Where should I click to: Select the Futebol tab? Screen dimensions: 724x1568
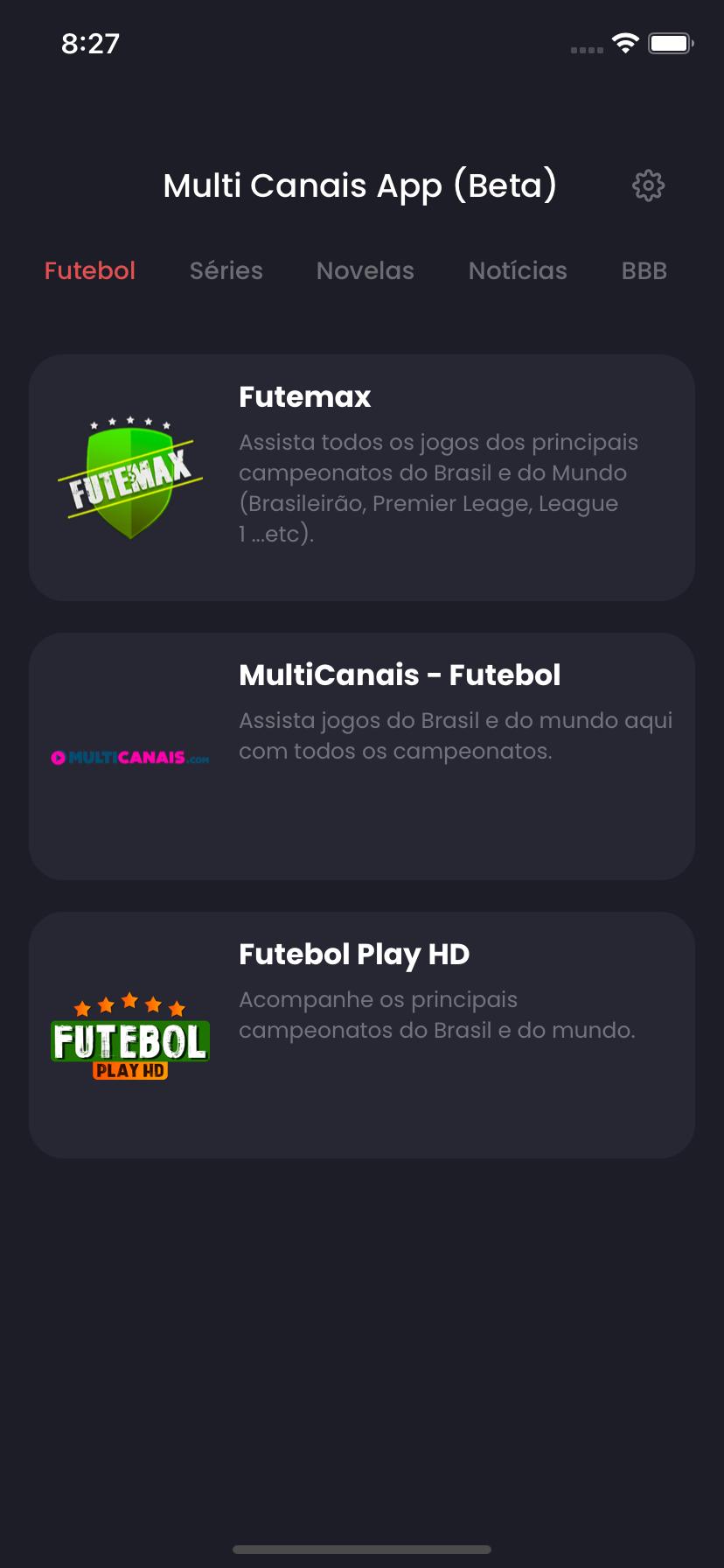(x=90, y=271)
